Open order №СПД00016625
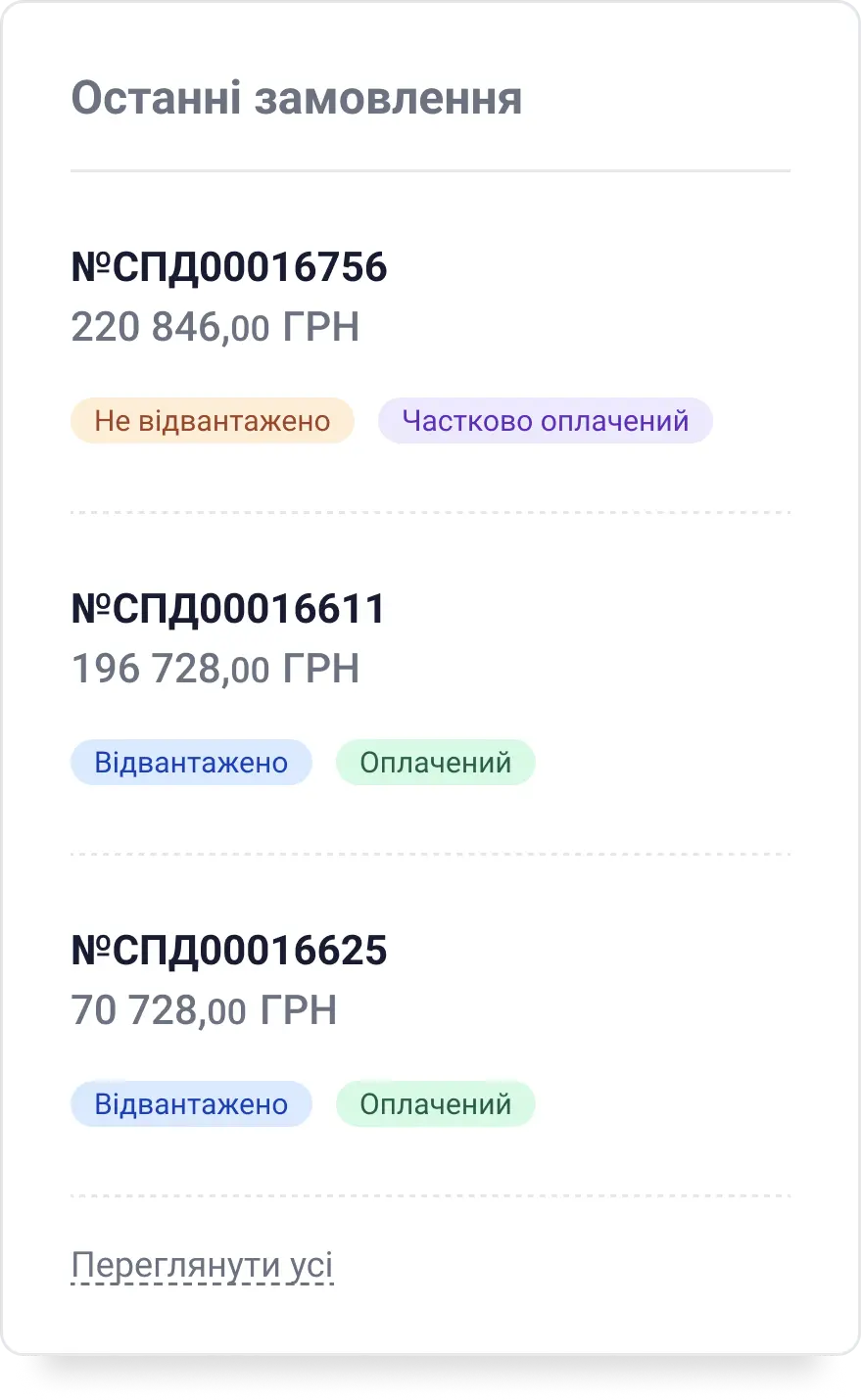 pos(229,951)
